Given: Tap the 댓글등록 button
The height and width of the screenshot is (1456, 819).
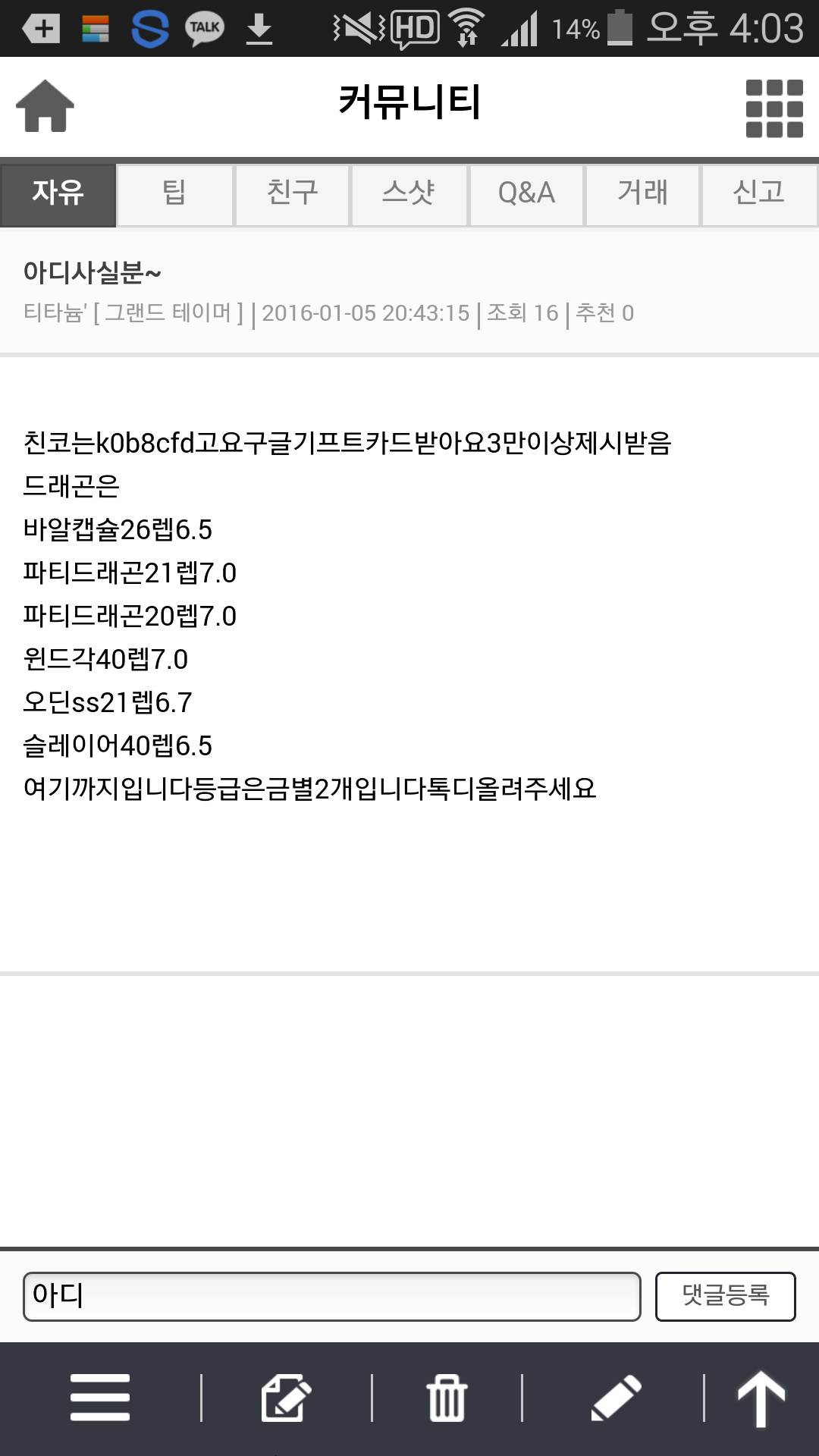Looking at the screenshot, I should pyautogui.click(x=725, y=1296).
